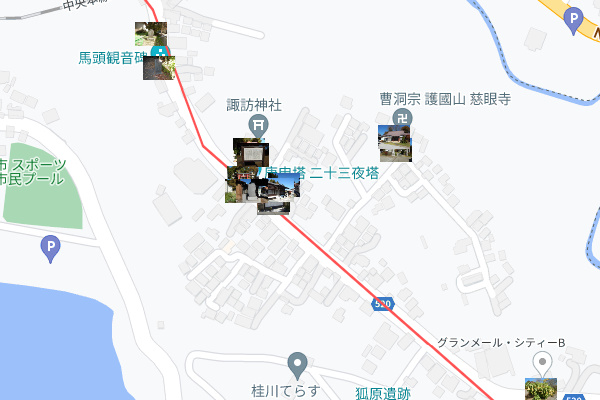View the photo thumbnail below 諏訪神社
The height and width of the screenshot is (400, 600).
251,152
